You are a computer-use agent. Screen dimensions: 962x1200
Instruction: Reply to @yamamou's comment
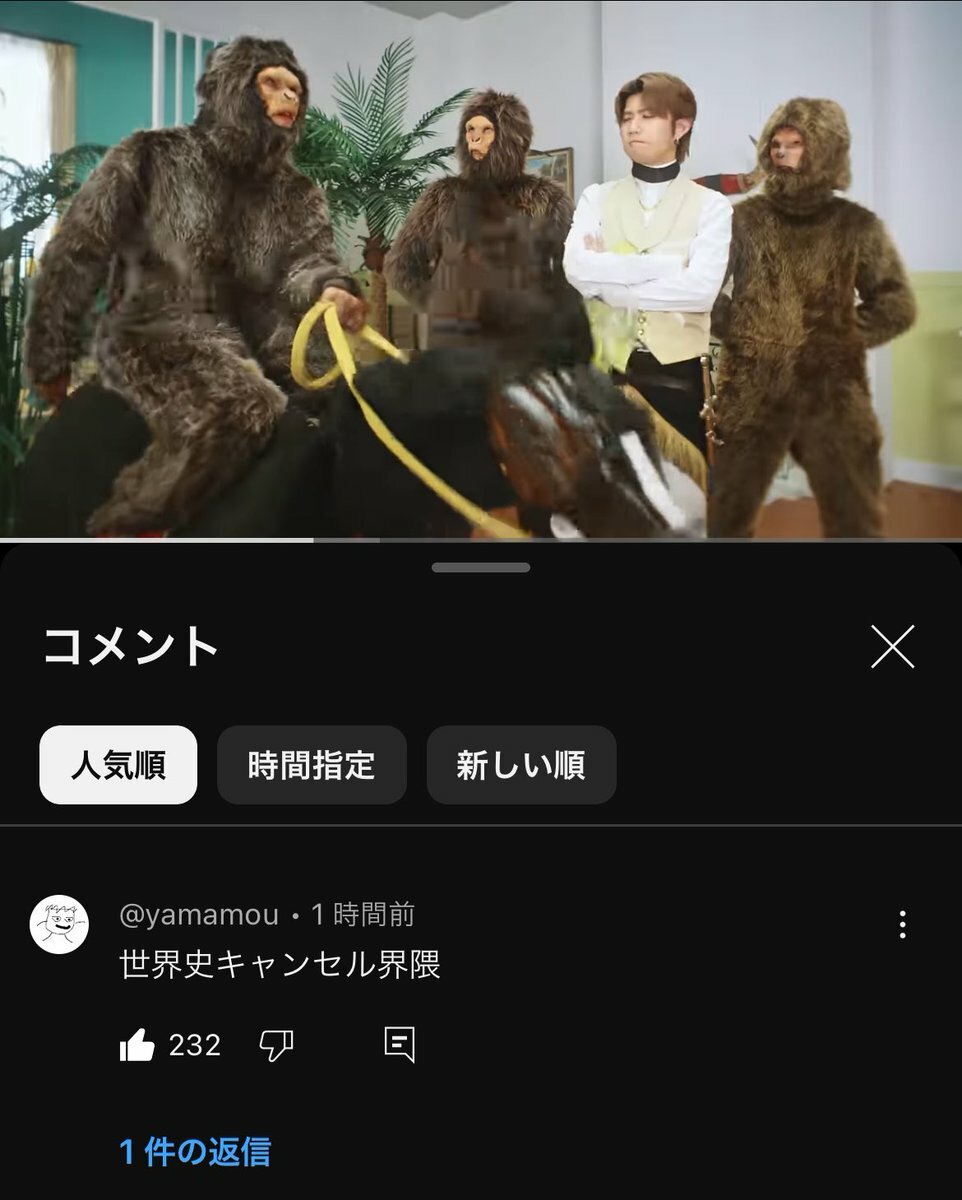pos(399,1045)
